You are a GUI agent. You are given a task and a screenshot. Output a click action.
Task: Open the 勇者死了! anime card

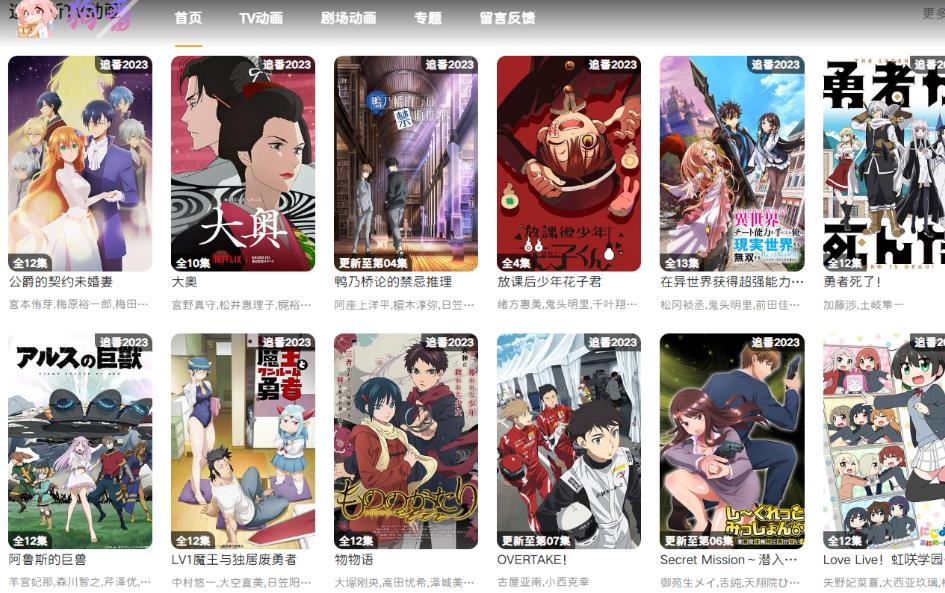pos(884,164)
